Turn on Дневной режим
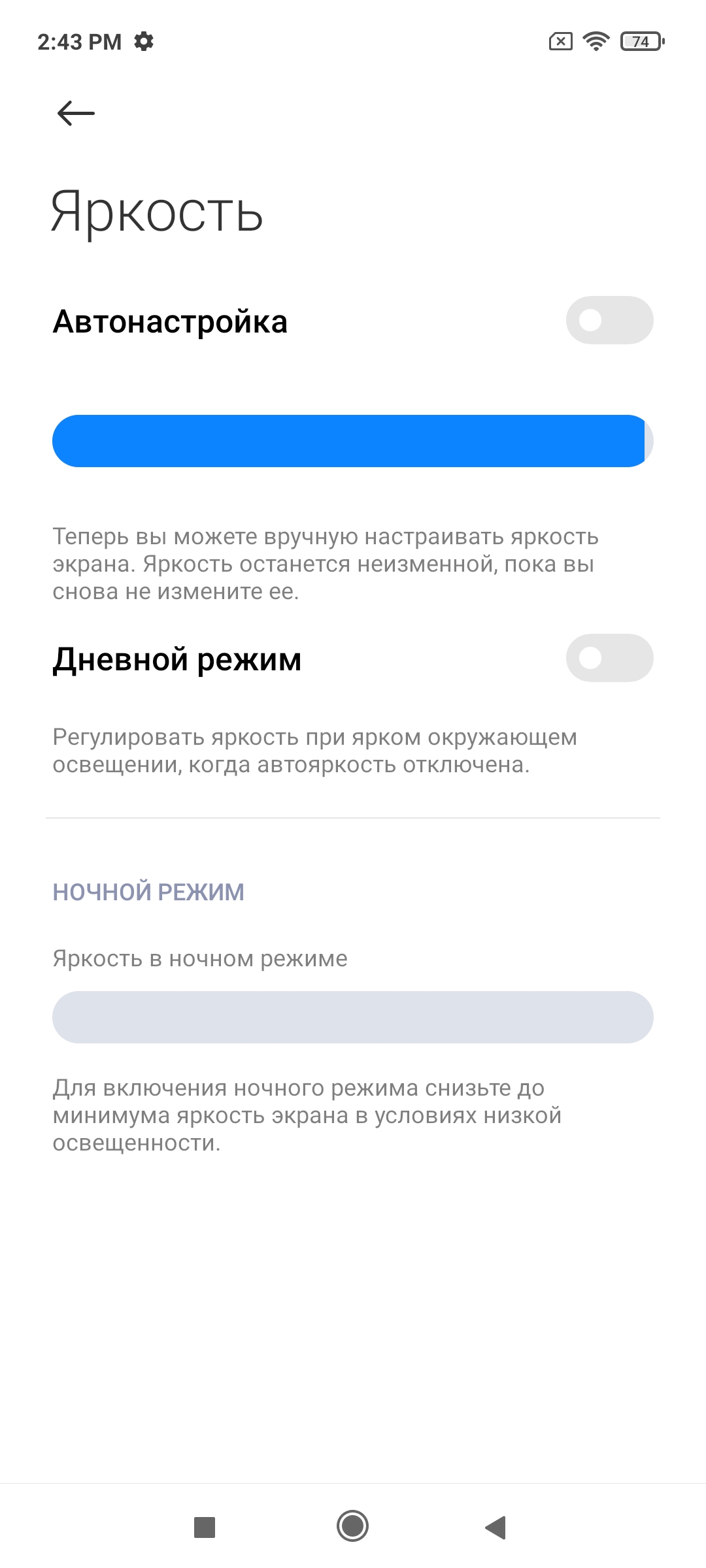Image resolution: width=706 pixels, height=1568 pixels. click(609, 658)
